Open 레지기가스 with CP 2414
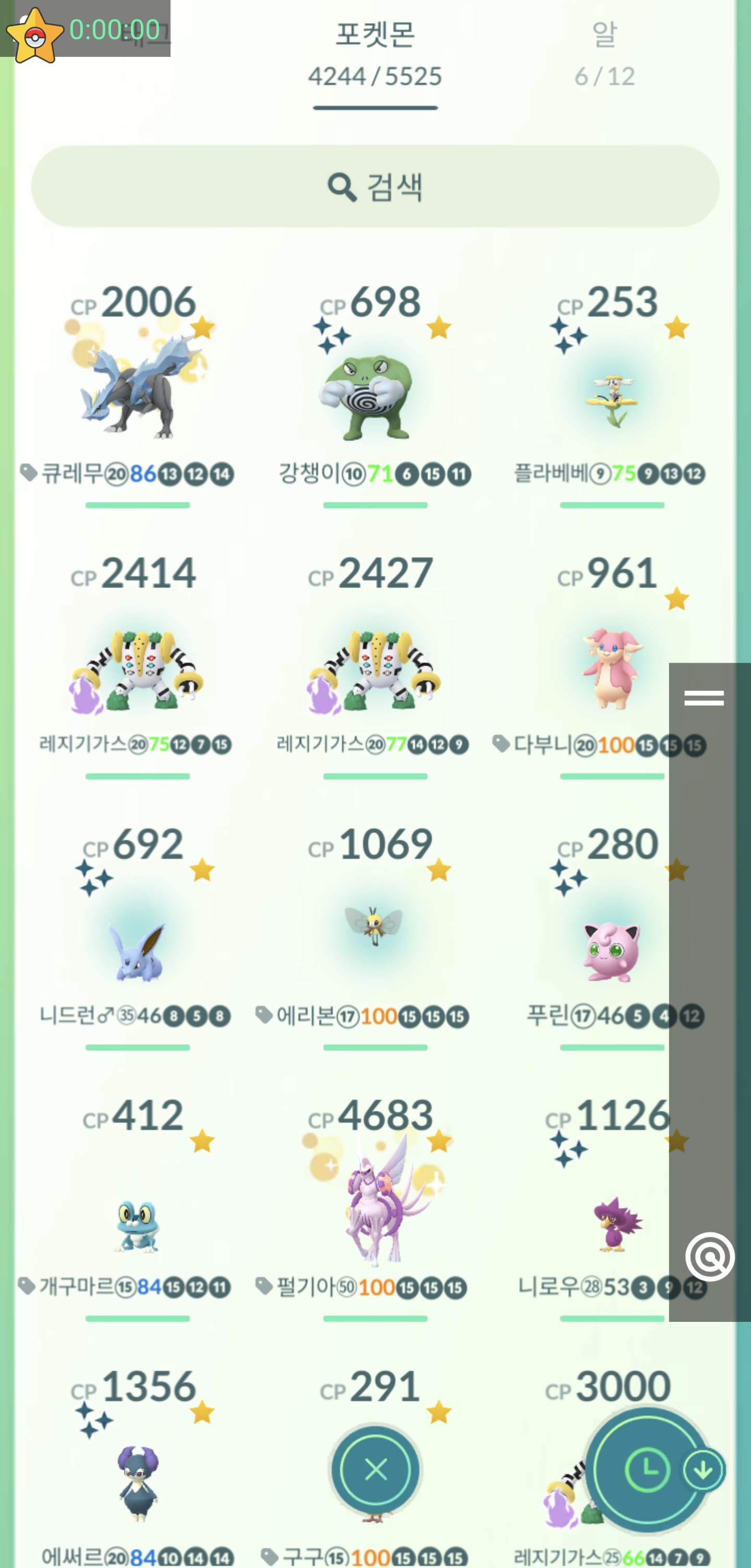751x1568 pixels. (138, 663)
